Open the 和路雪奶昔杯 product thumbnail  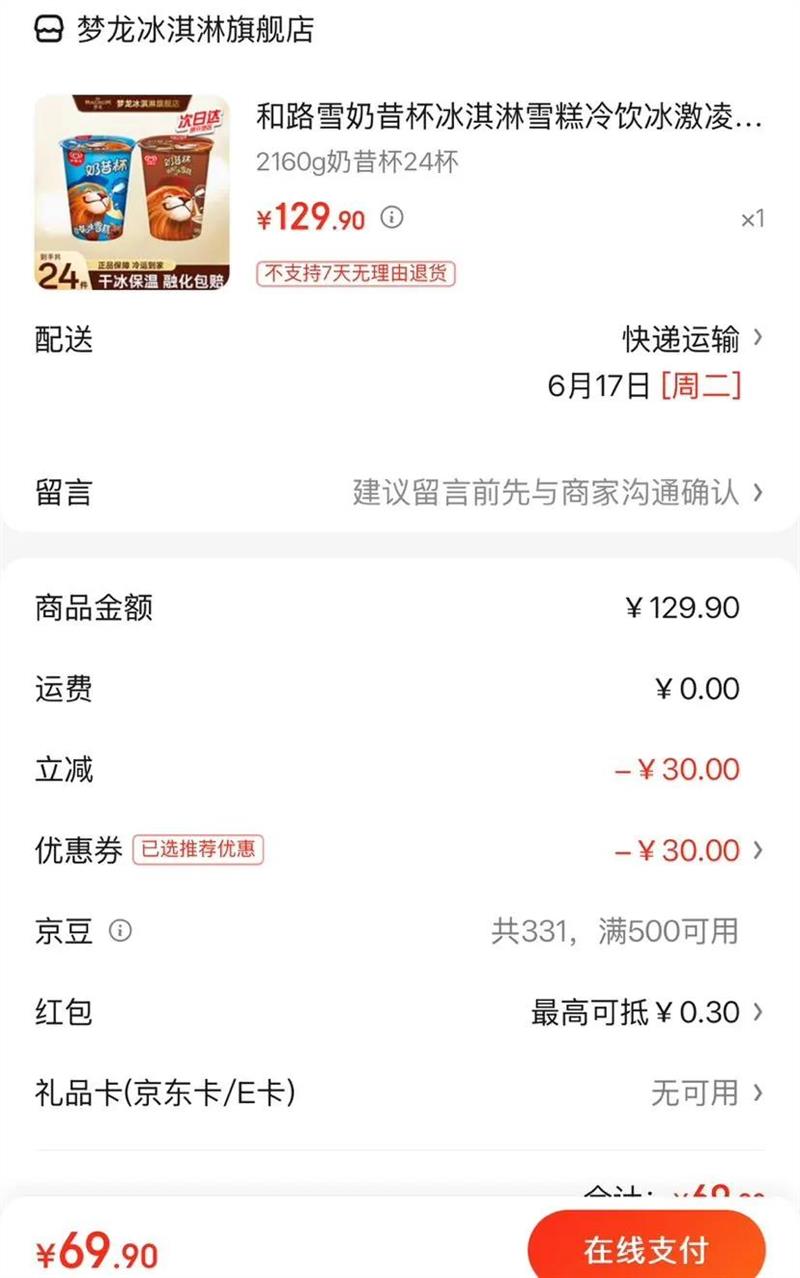[x=132, y=192]
